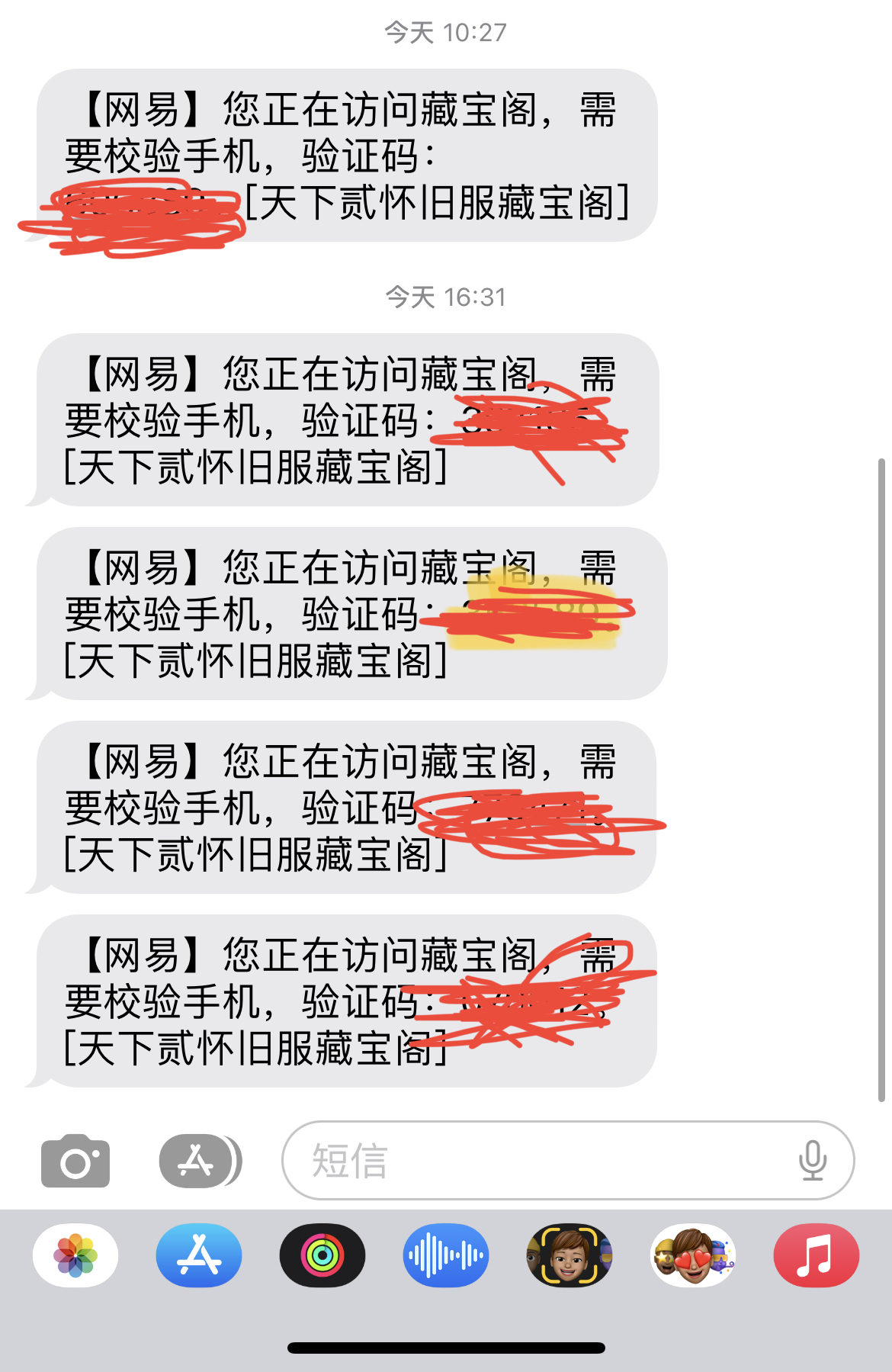This screenshot has height=1372, width=892.
Task: Open the App Store iMessage app
Action: point(199,1255)
